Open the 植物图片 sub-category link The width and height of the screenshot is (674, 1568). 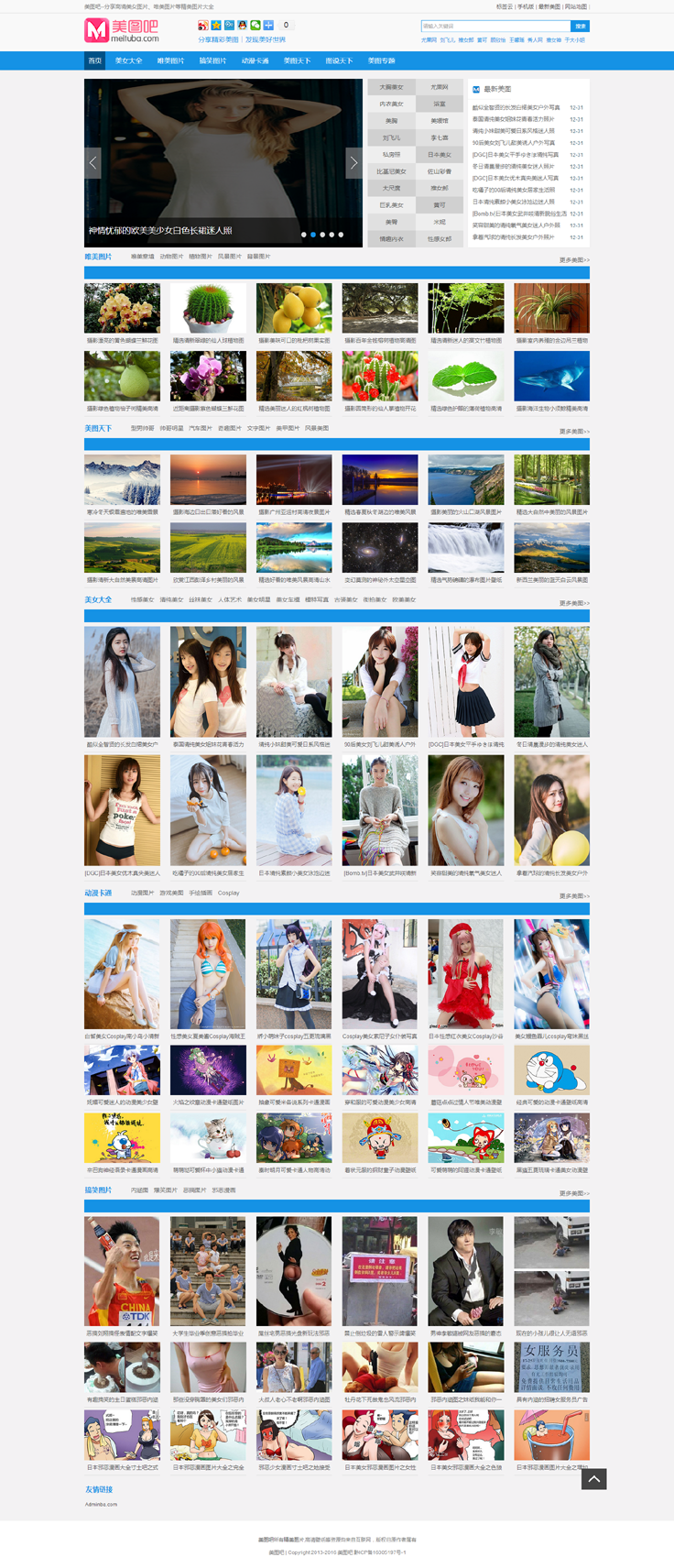click(x=200, y=257)
